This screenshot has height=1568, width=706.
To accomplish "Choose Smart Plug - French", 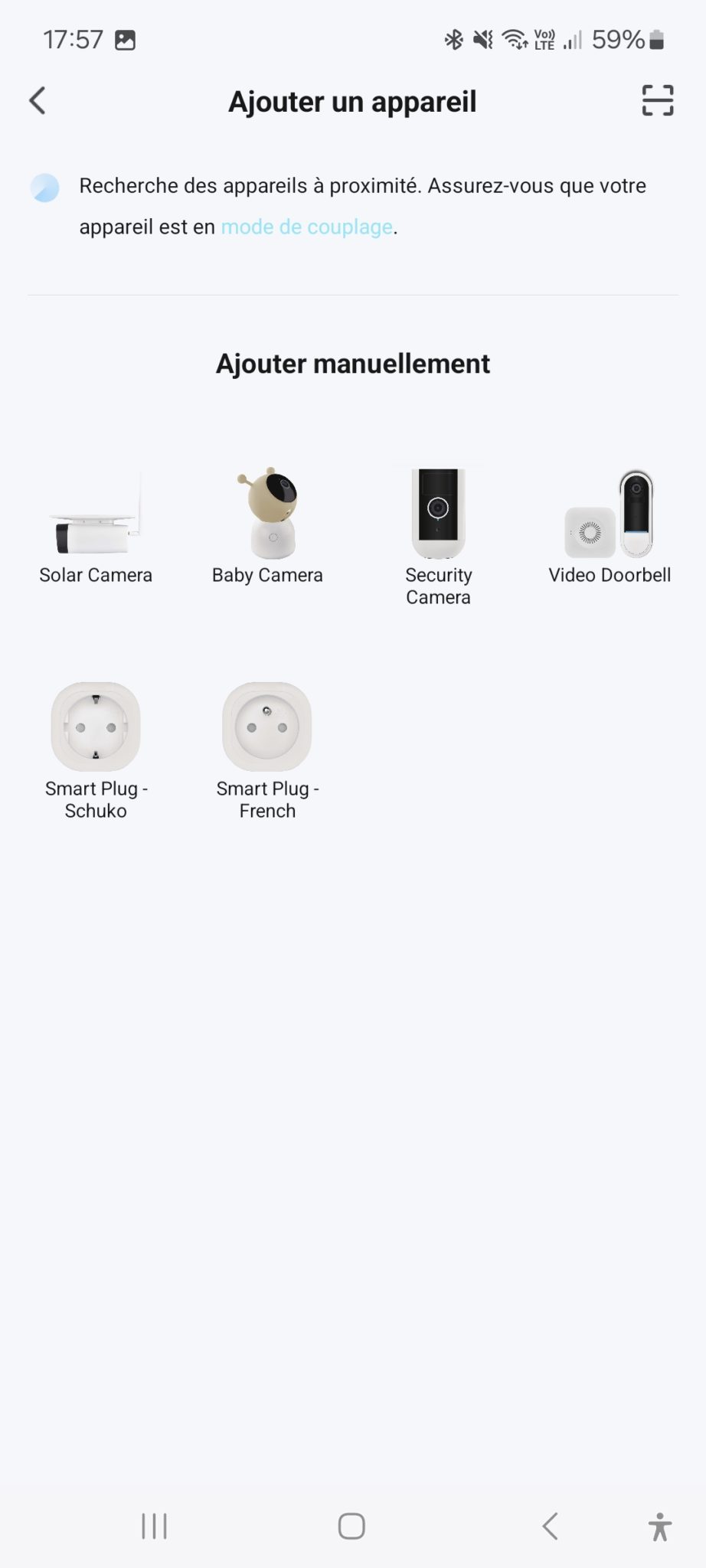I will [x=267, y=752].
